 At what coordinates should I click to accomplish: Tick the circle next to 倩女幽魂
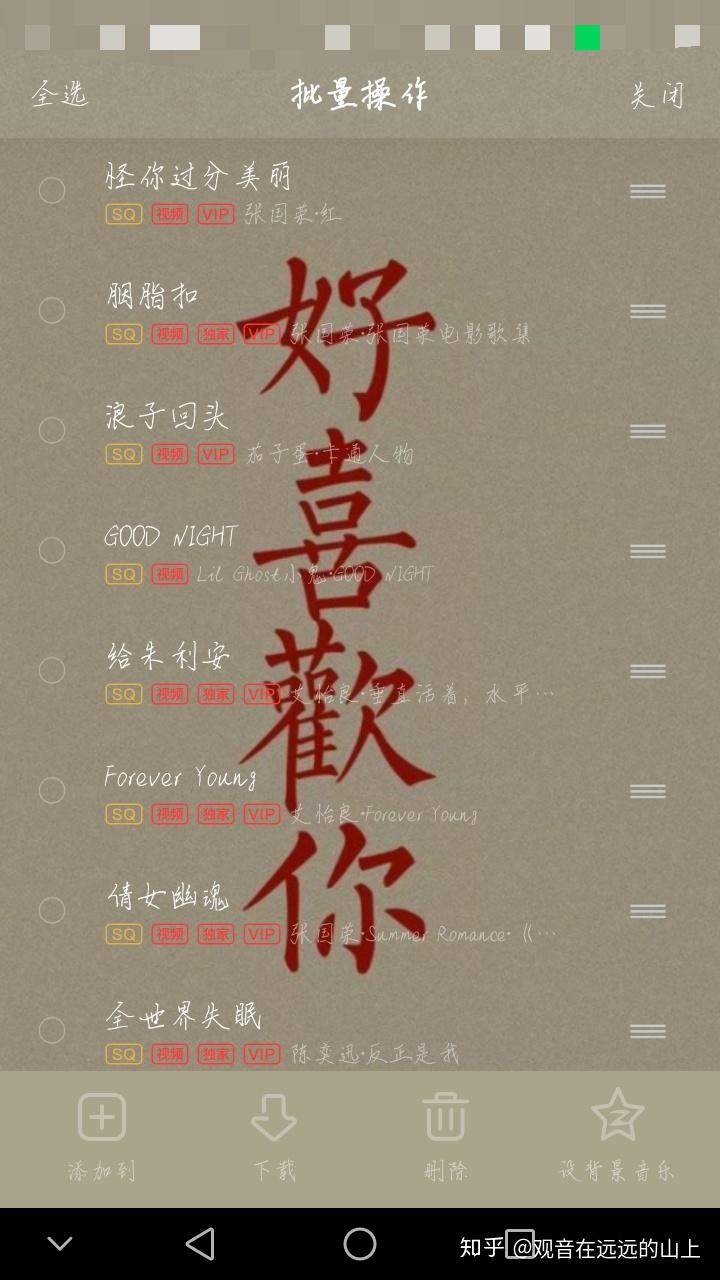coord(52,911)
